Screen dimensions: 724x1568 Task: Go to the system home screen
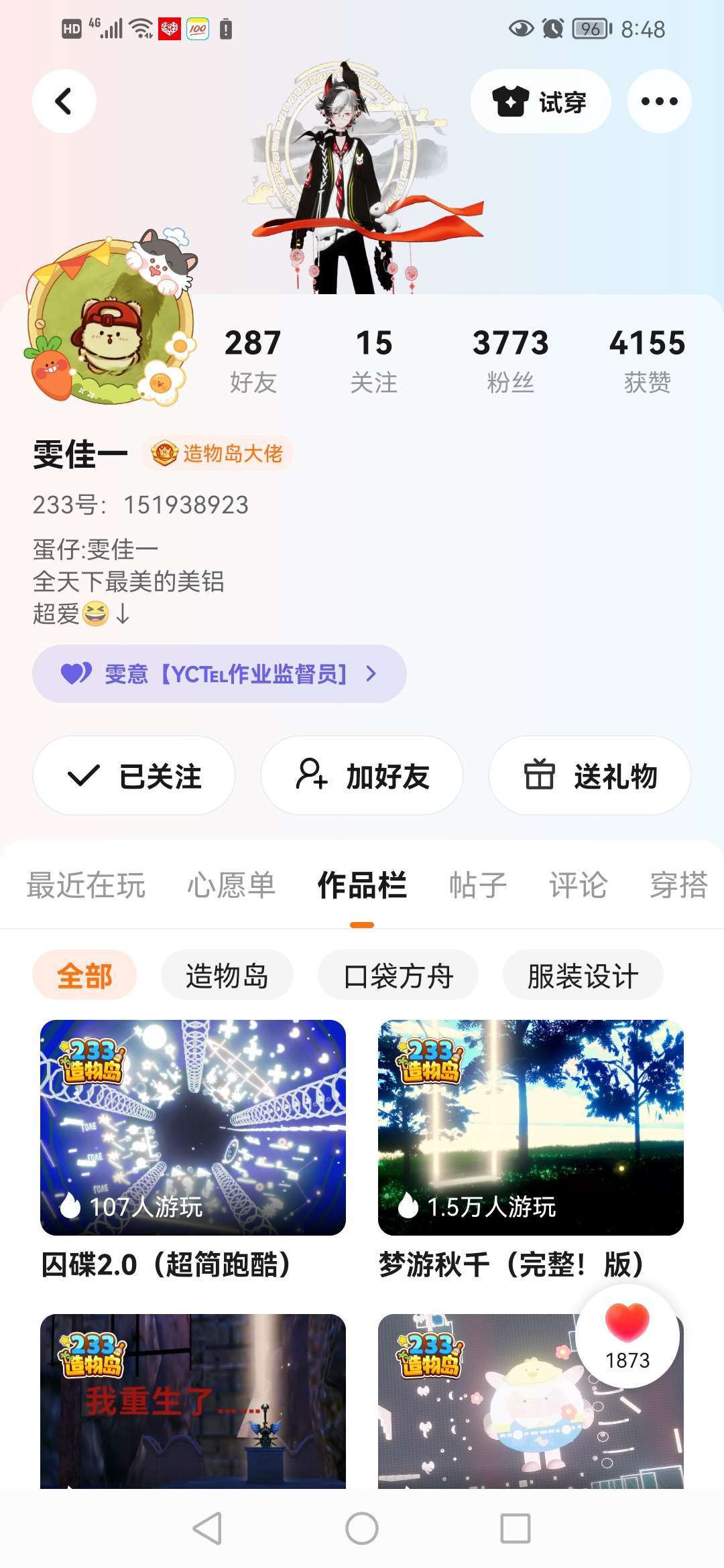[362, 1528]
